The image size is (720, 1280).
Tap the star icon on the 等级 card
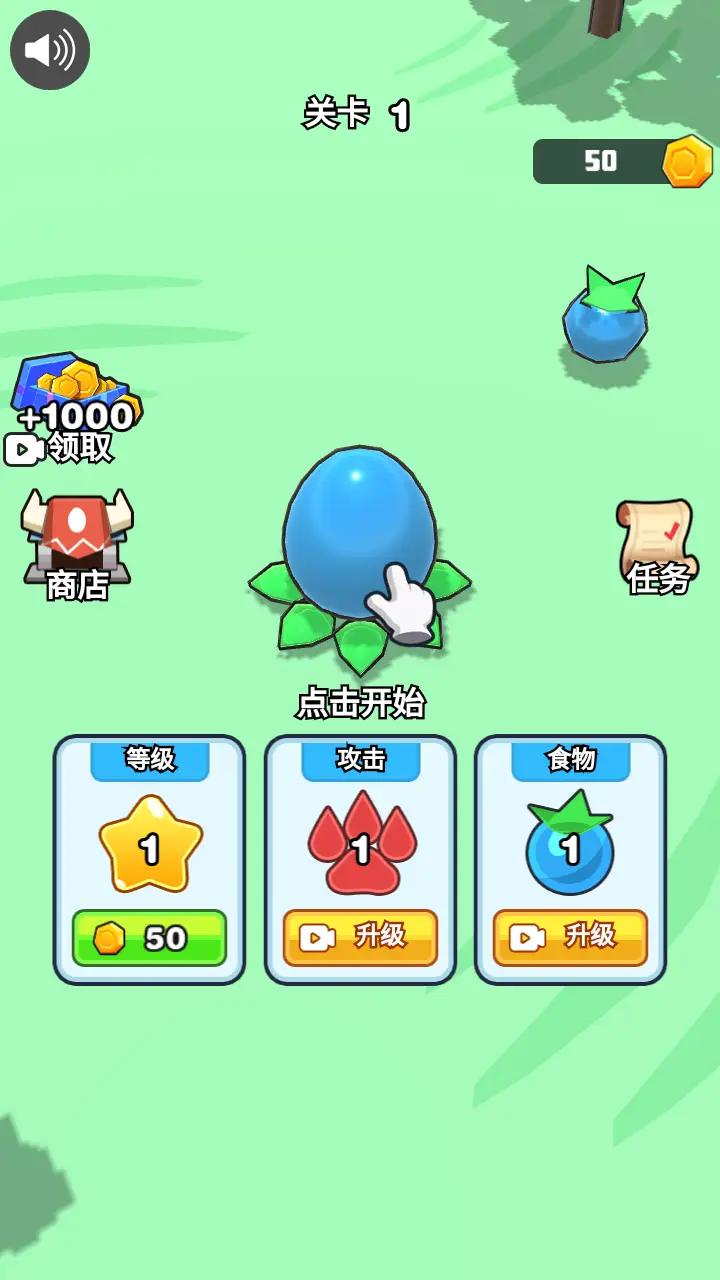150,845
